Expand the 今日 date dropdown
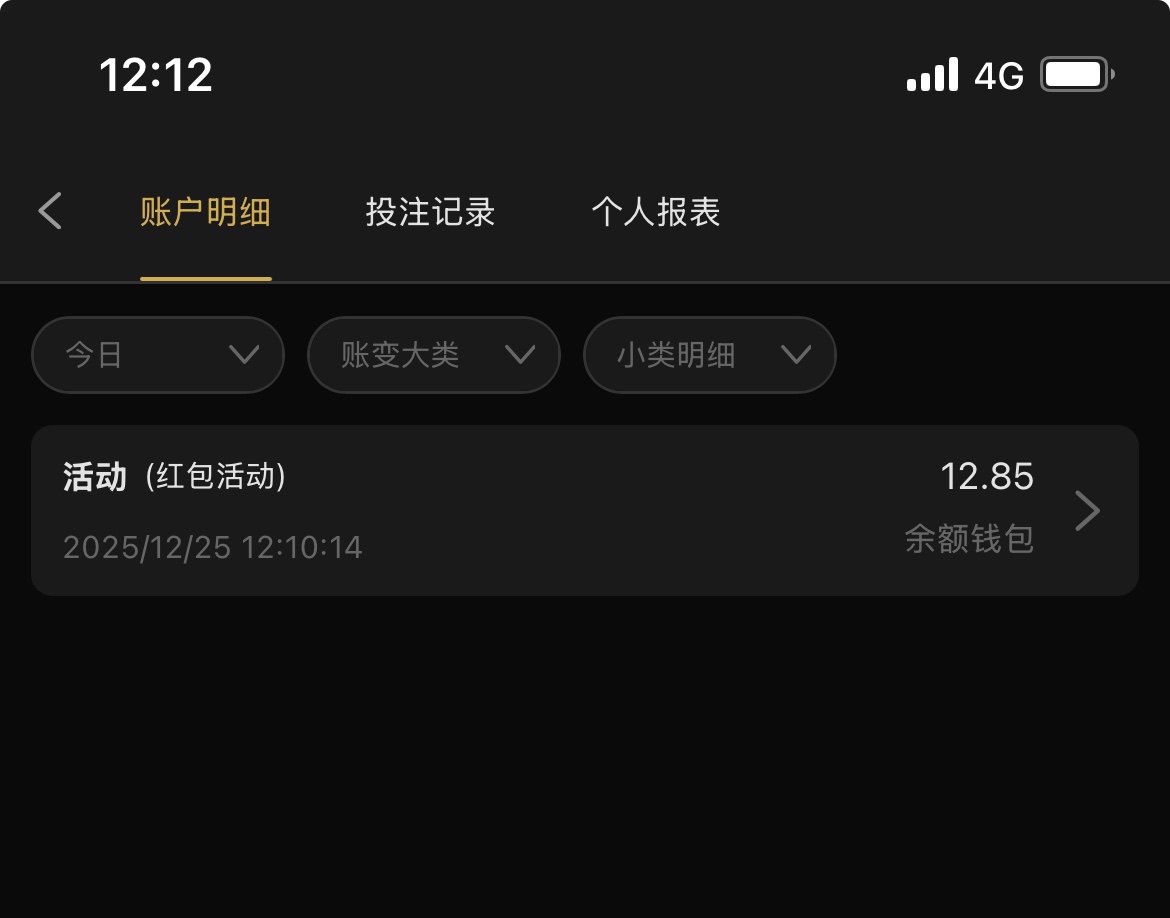 pos(158,355)
